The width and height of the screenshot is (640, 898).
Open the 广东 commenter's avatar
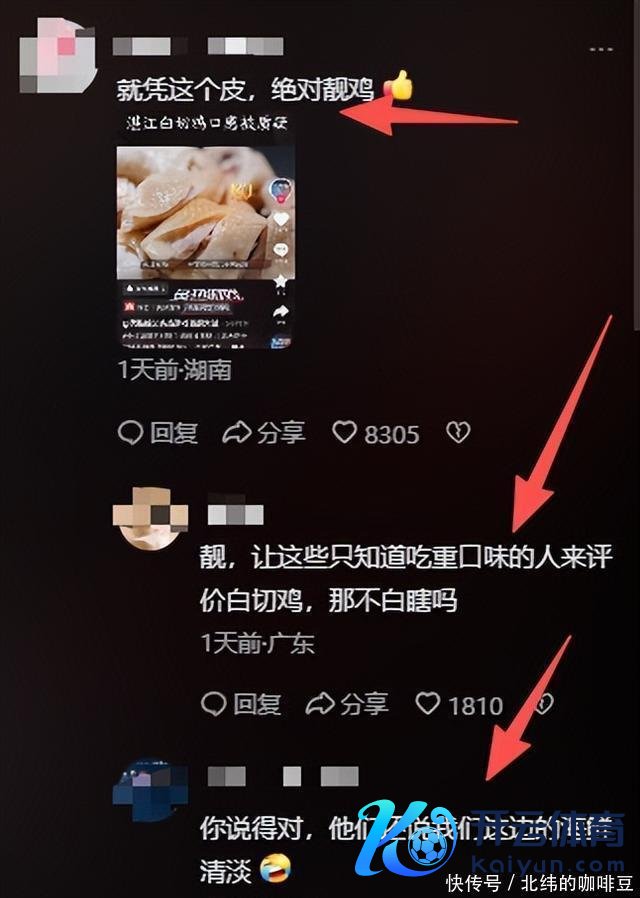[x=154, y=519]
